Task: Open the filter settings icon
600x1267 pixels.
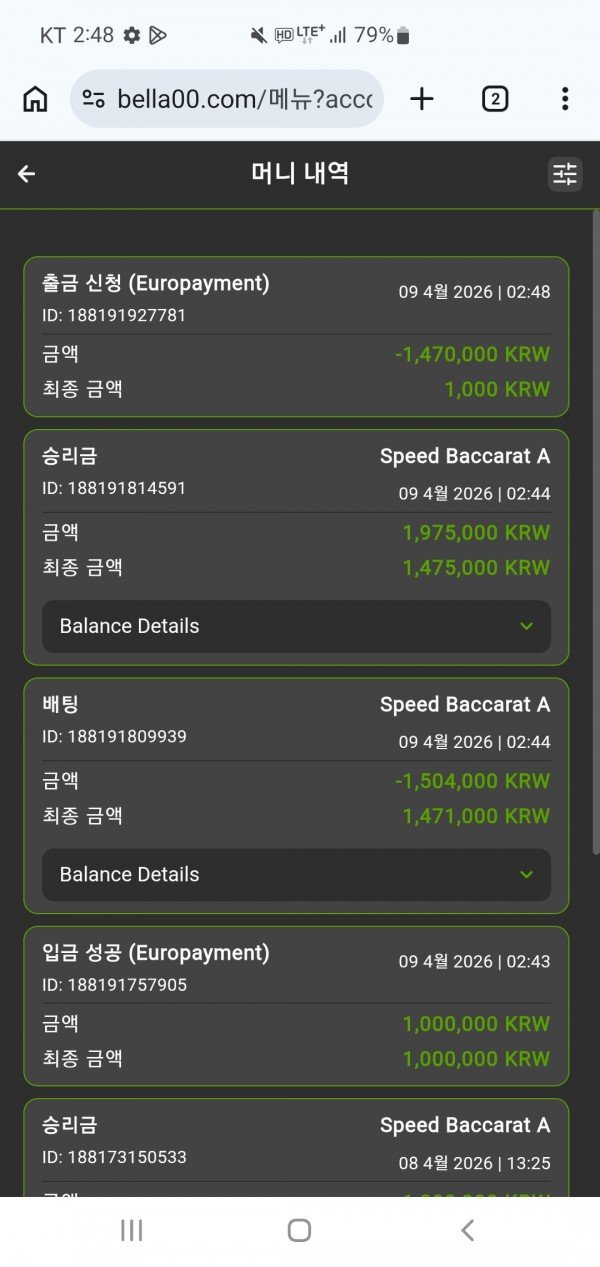Action: [x=565, y=174]
